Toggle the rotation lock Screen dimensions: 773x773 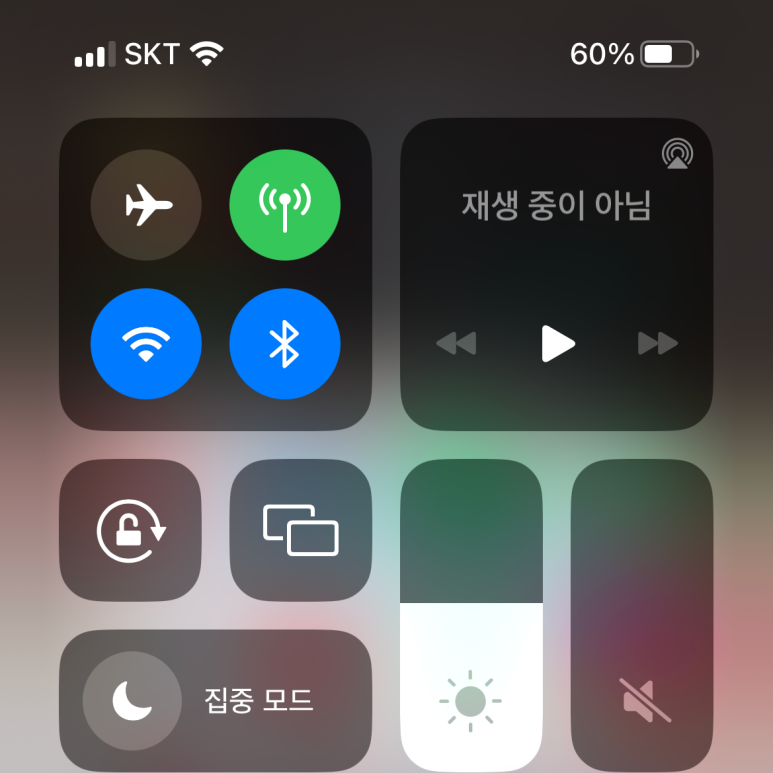(131, 530)
